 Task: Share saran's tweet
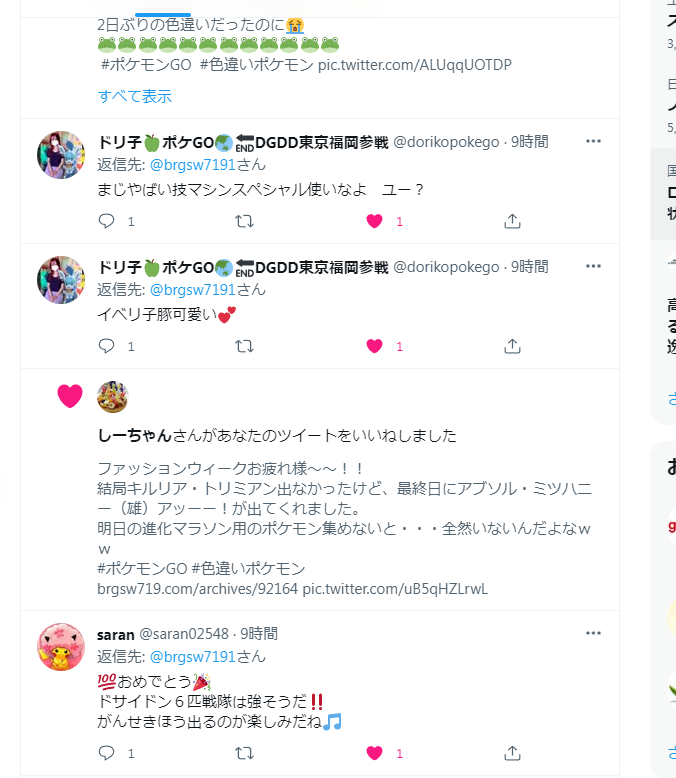click(512, 752)
